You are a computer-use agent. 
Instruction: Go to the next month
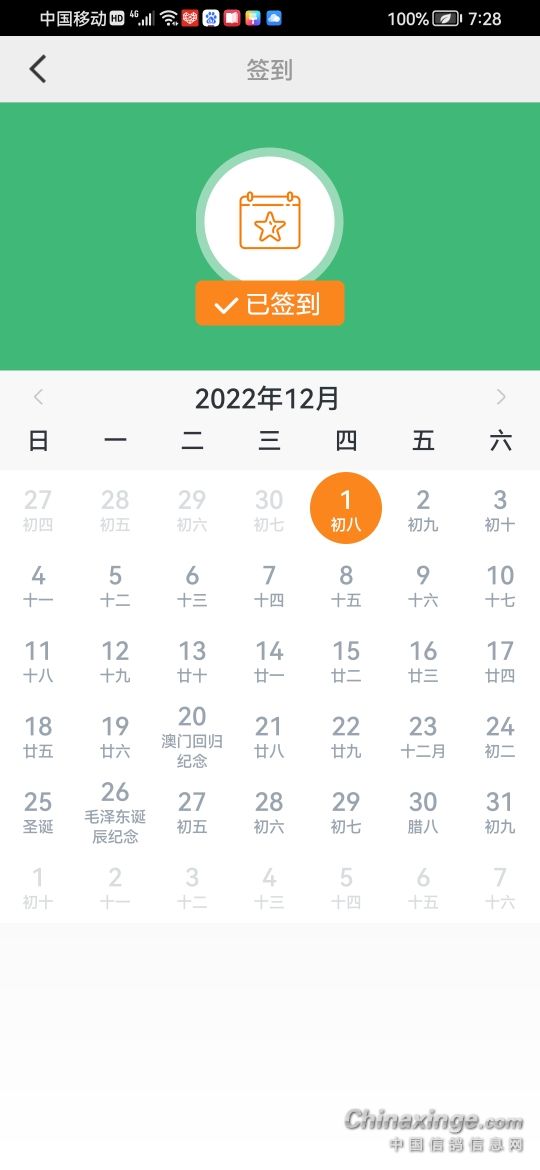pos(501,398)
